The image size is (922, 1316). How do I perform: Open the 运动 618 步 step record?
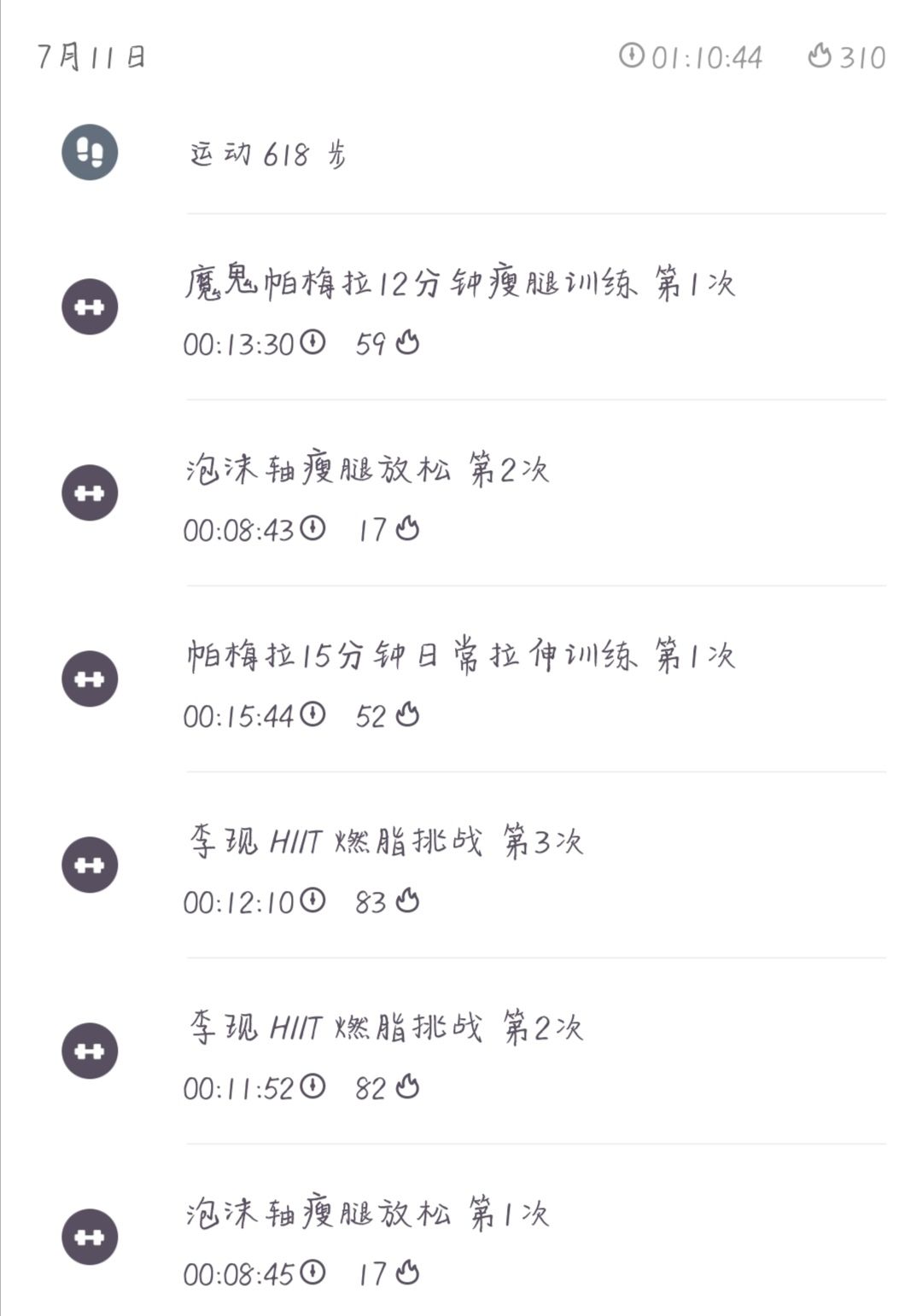pyautogui.click(x=268, y=154)
